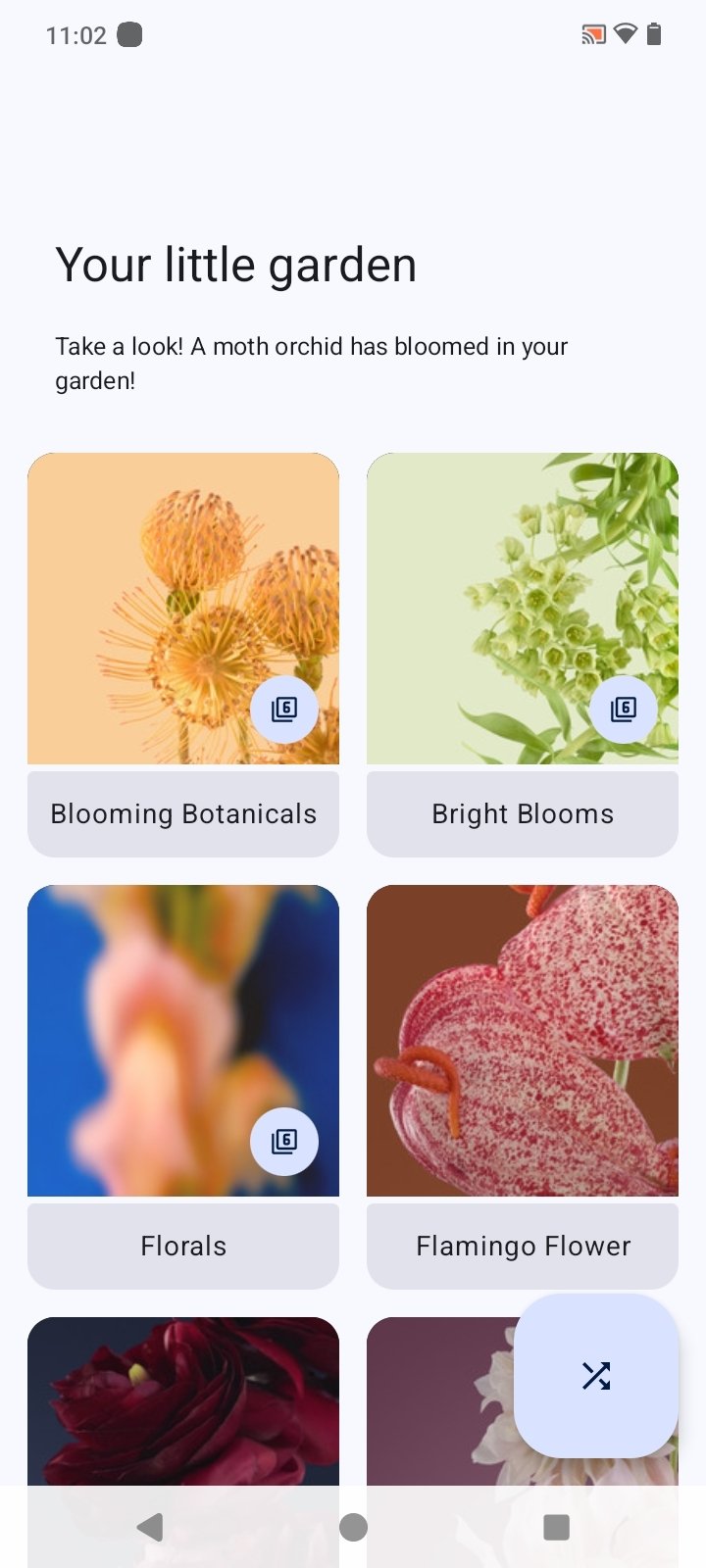Open recent apps from the navigation bar
Screen dimensions: 706x1568
point(556,1527)
